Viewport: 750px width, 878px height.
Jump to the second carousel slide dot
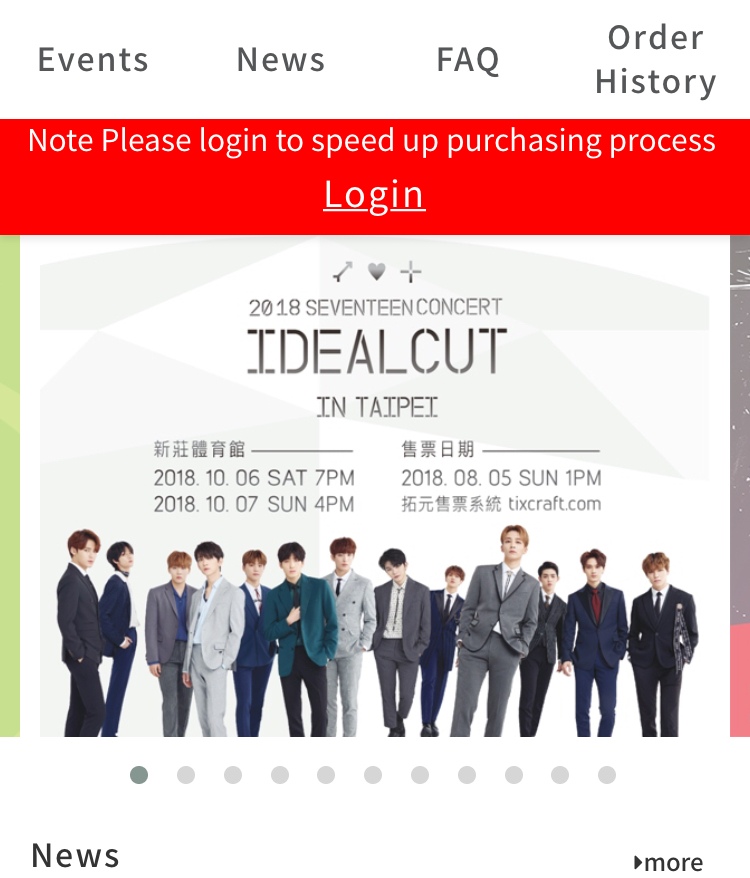pos(186,775)
